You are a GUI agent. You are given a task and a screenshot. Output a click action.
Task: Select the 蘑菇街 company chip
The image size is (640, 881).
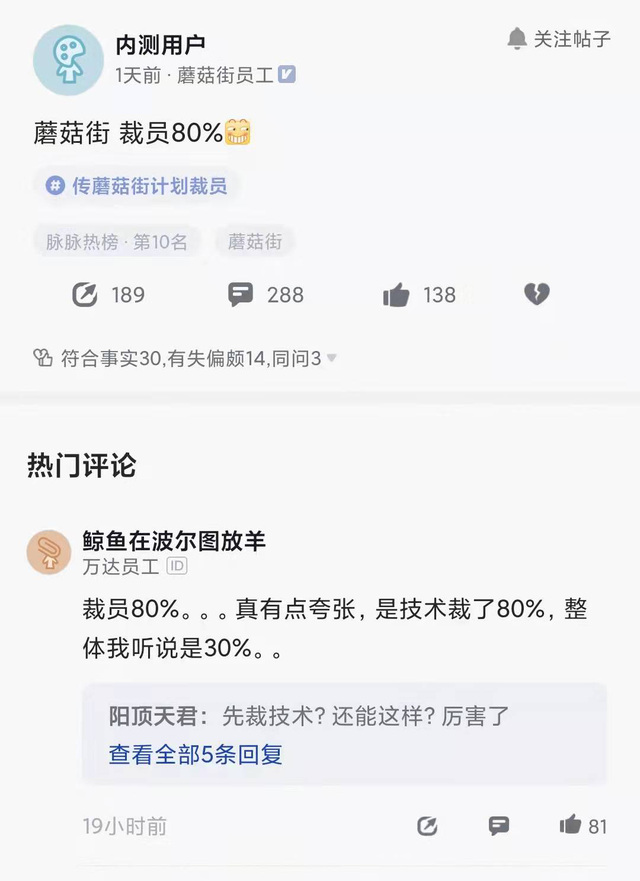[255, 242]
